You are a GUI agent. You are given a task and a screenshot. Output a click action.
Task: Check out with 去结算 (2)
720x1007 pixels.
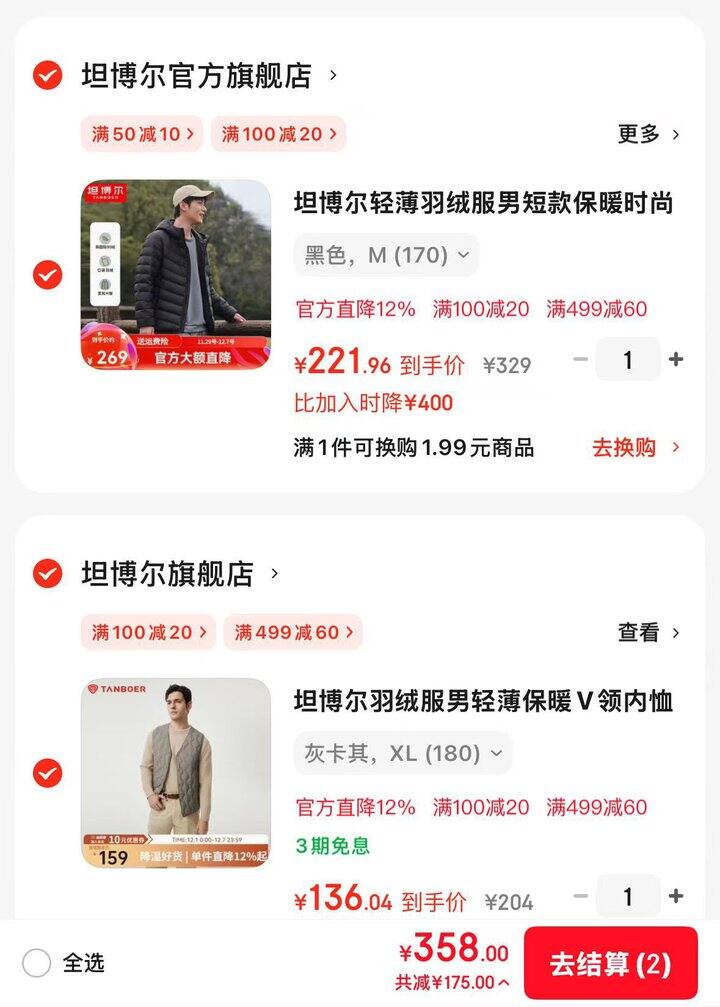[610, 964]
